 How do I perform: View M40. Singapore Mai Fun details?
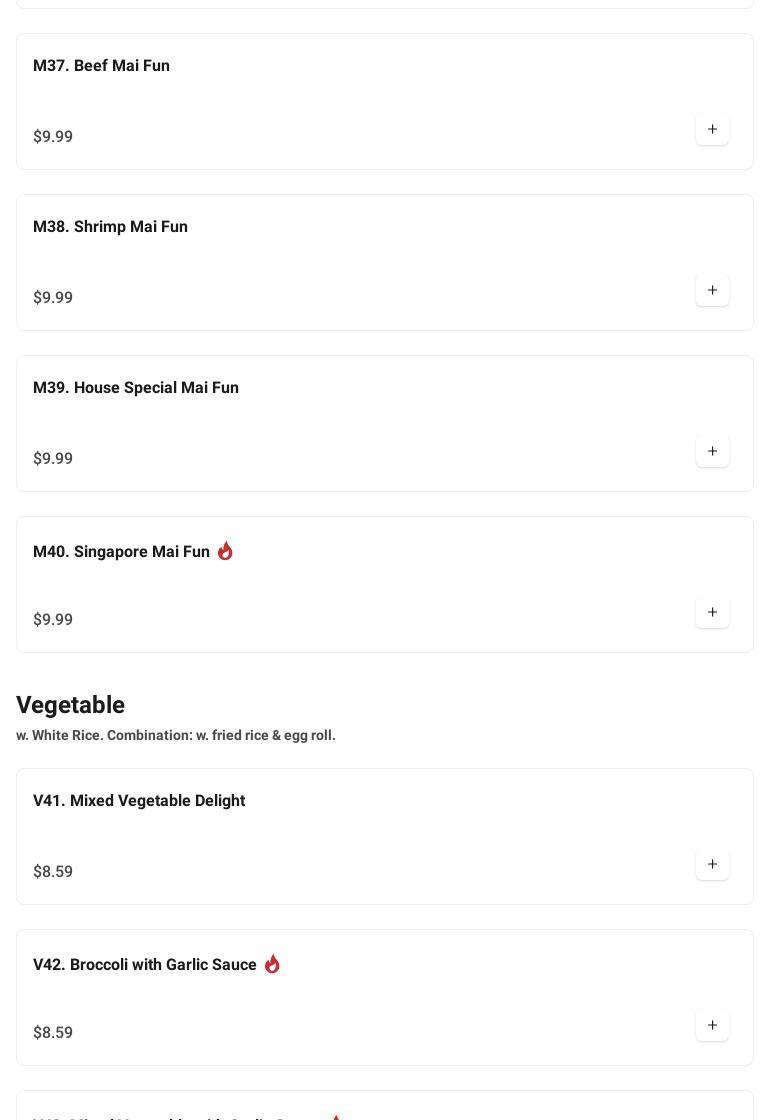[x=121, y=552]
